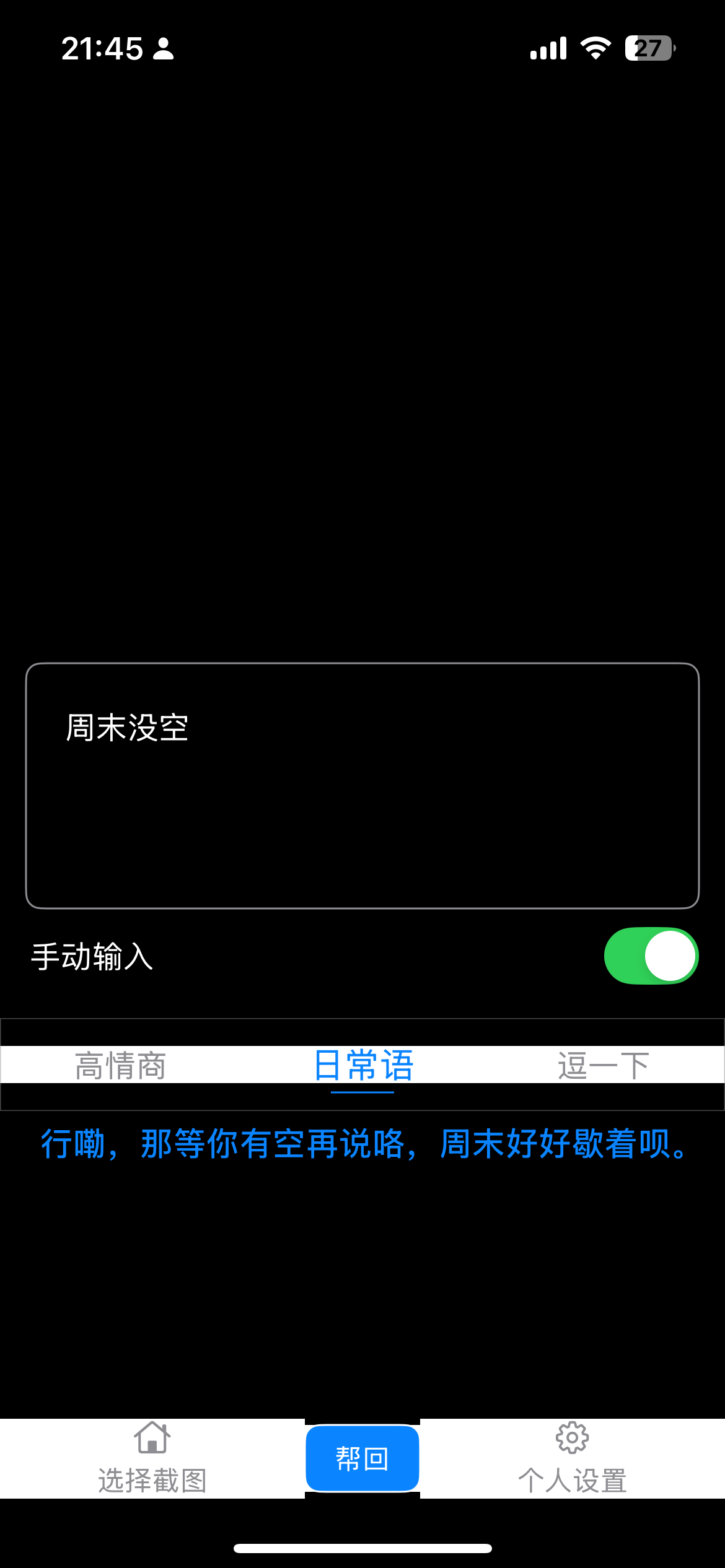Turn off the 手动输入 switch
This screenshot has height=1568, width=725.
click(651, 956)
